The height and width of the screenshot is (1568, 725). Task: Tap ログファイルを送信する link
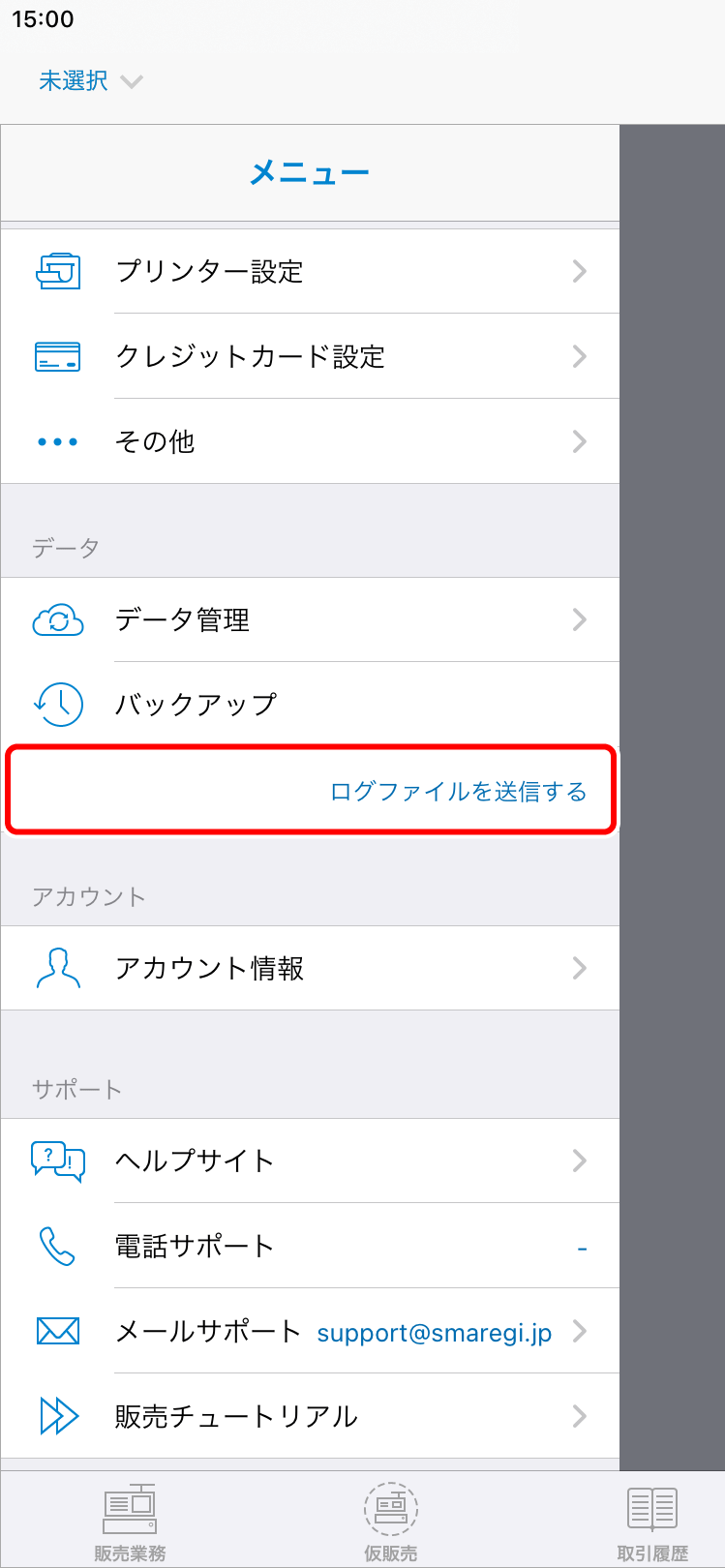(x=458, y=792)
